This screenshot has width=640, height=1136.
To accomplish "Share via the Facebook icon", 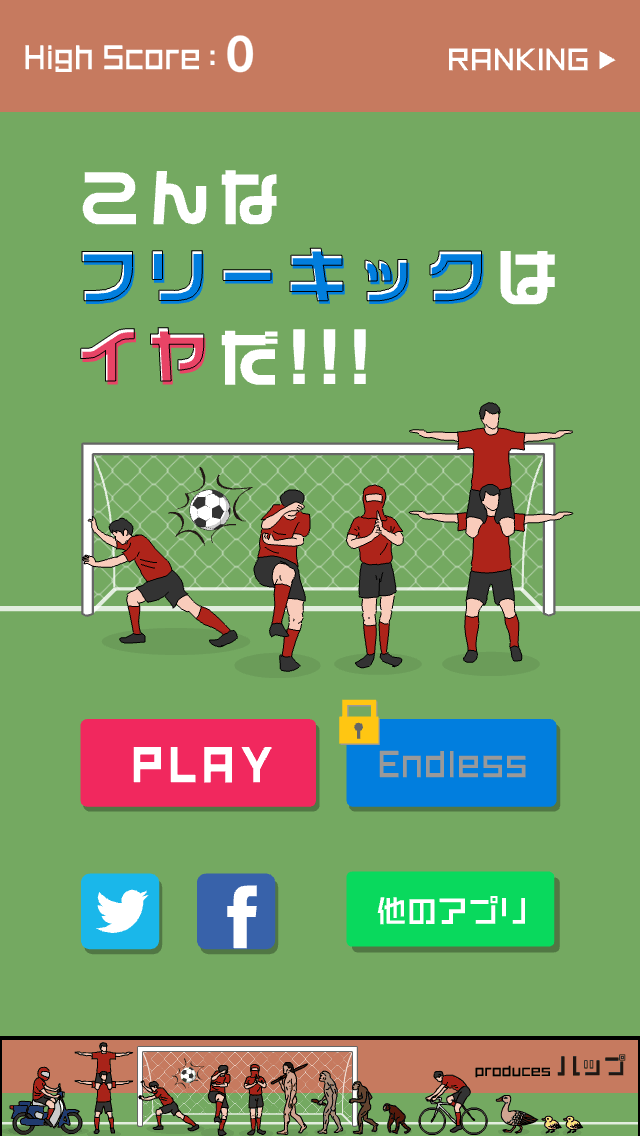I will click(237, 911).
